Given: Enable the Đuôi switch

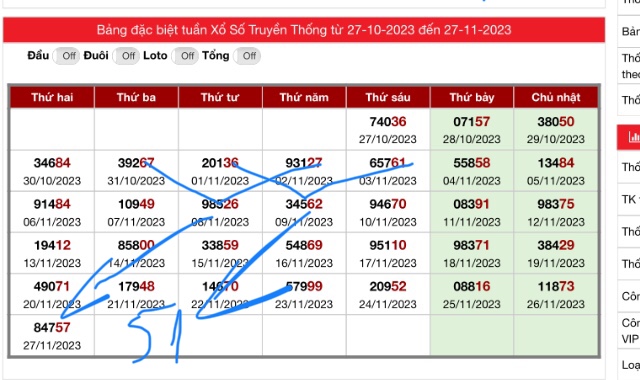Looking at the screenshot, I should (126, 56).
